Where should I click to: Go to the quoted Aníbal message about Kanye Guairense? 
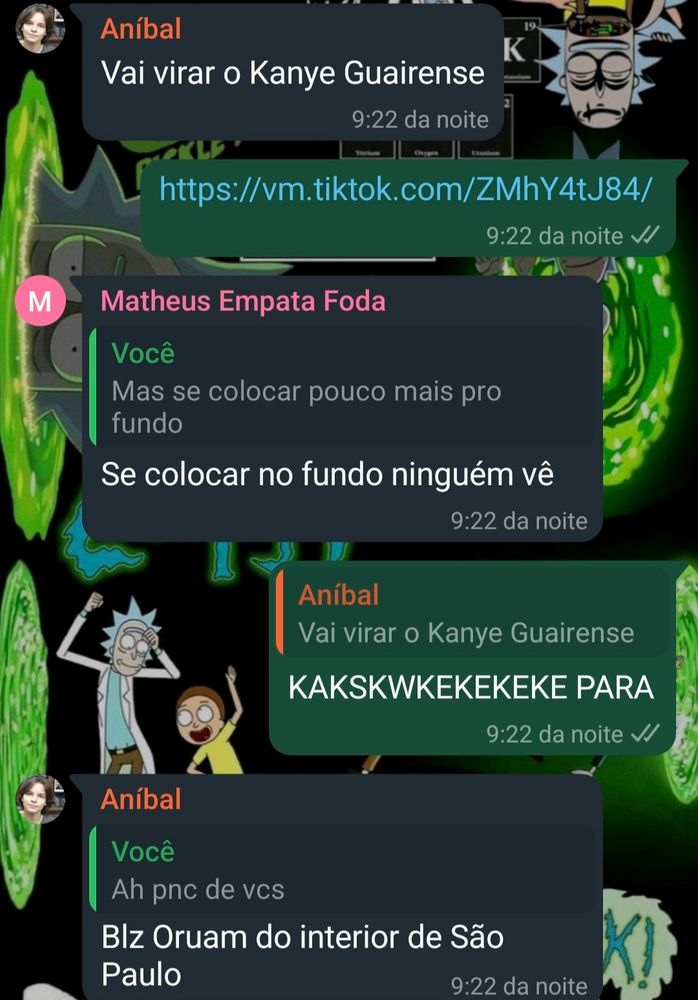473,614
